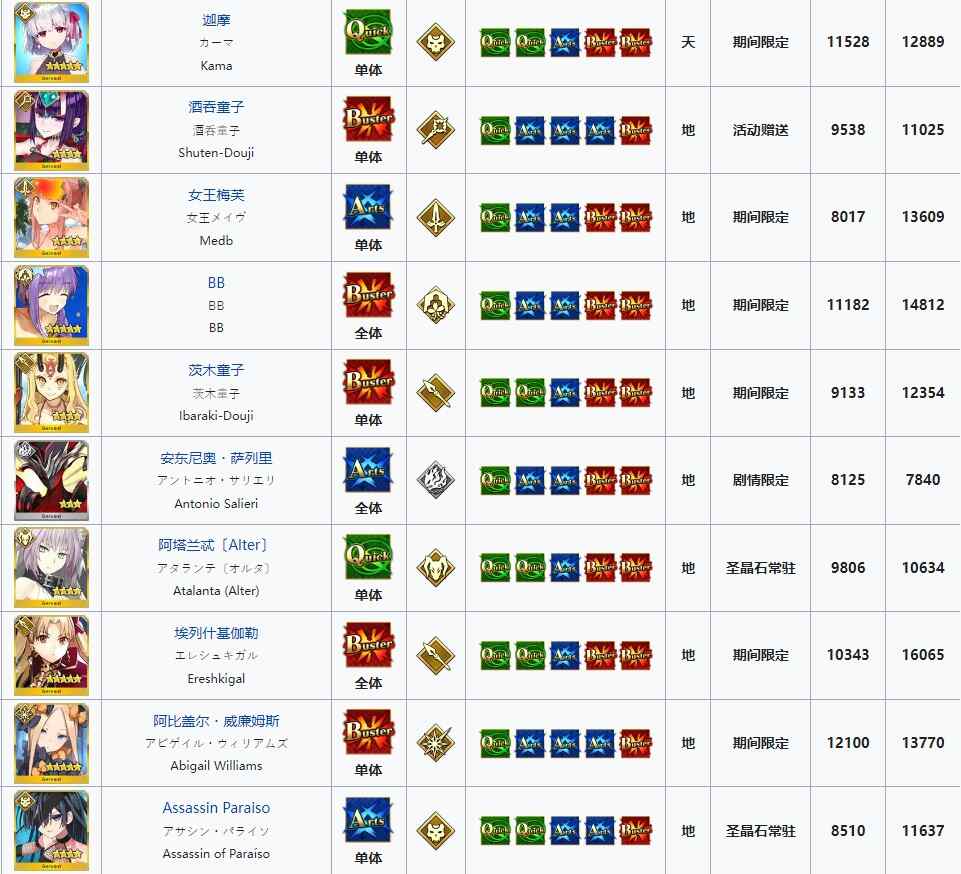Open 阿比盖尔・威廉姆斯 servant link
961x874 pixels.
216,721
